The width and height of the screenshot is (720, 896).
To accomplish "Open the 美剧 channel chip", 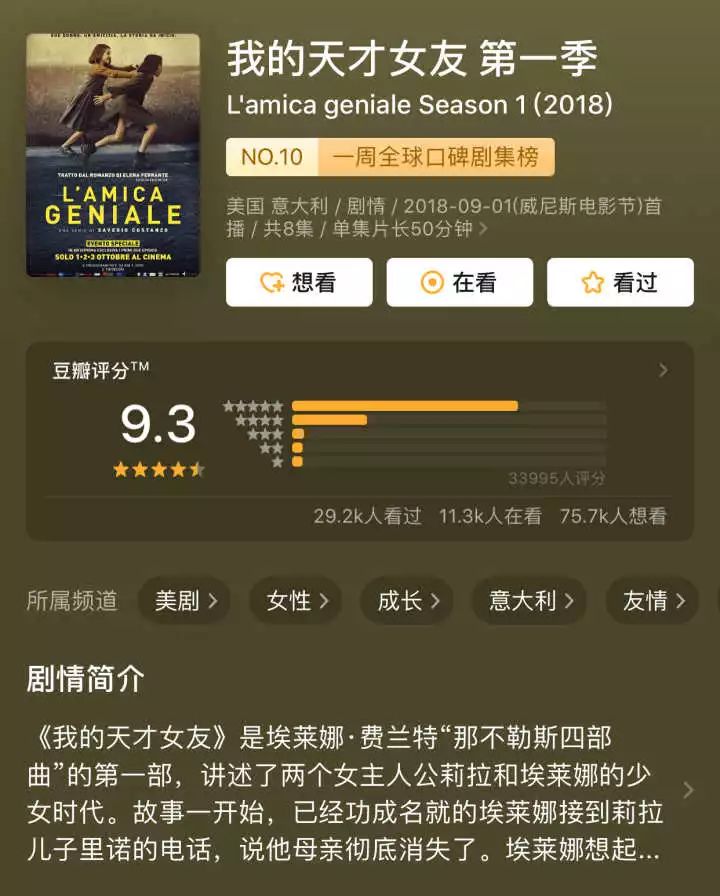I will (x=185, y=600).
